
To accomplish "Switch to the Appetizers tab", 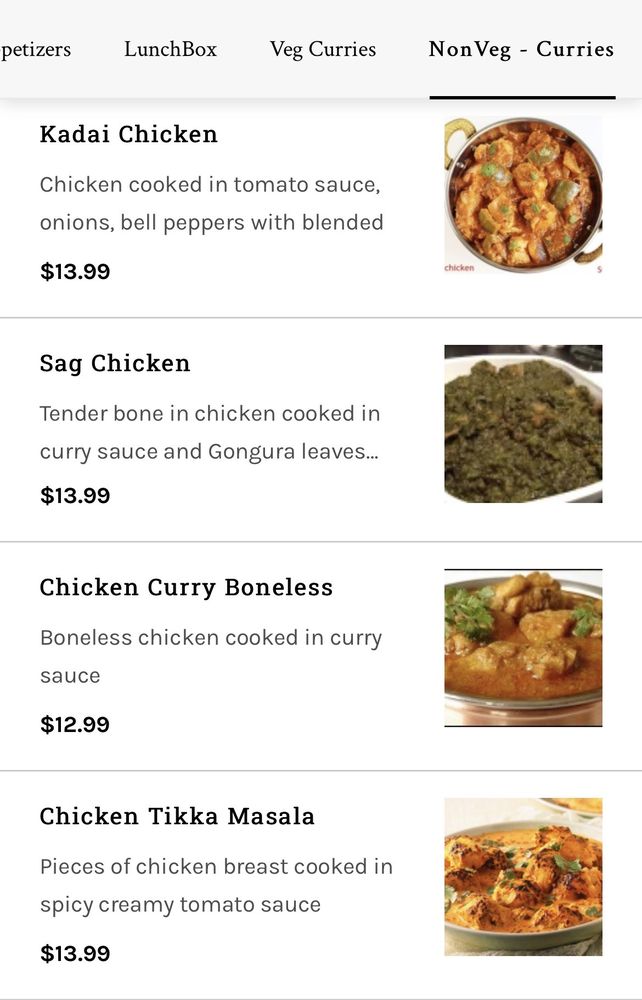I will [x=35, y=49].
